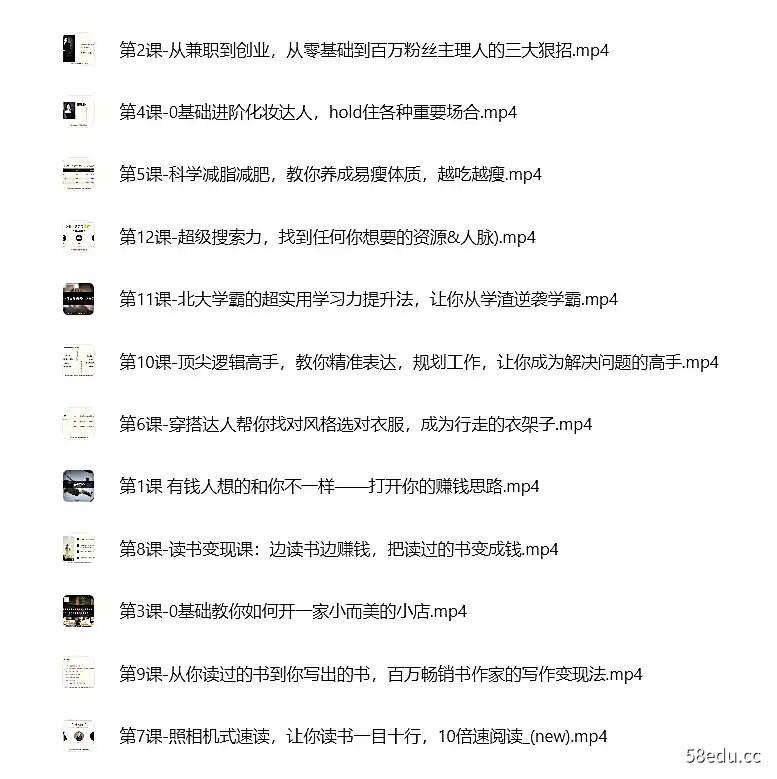Click the 第12课 video thumbnail
This screenshot has width=777, height=779.
click(x=79, y=237)
